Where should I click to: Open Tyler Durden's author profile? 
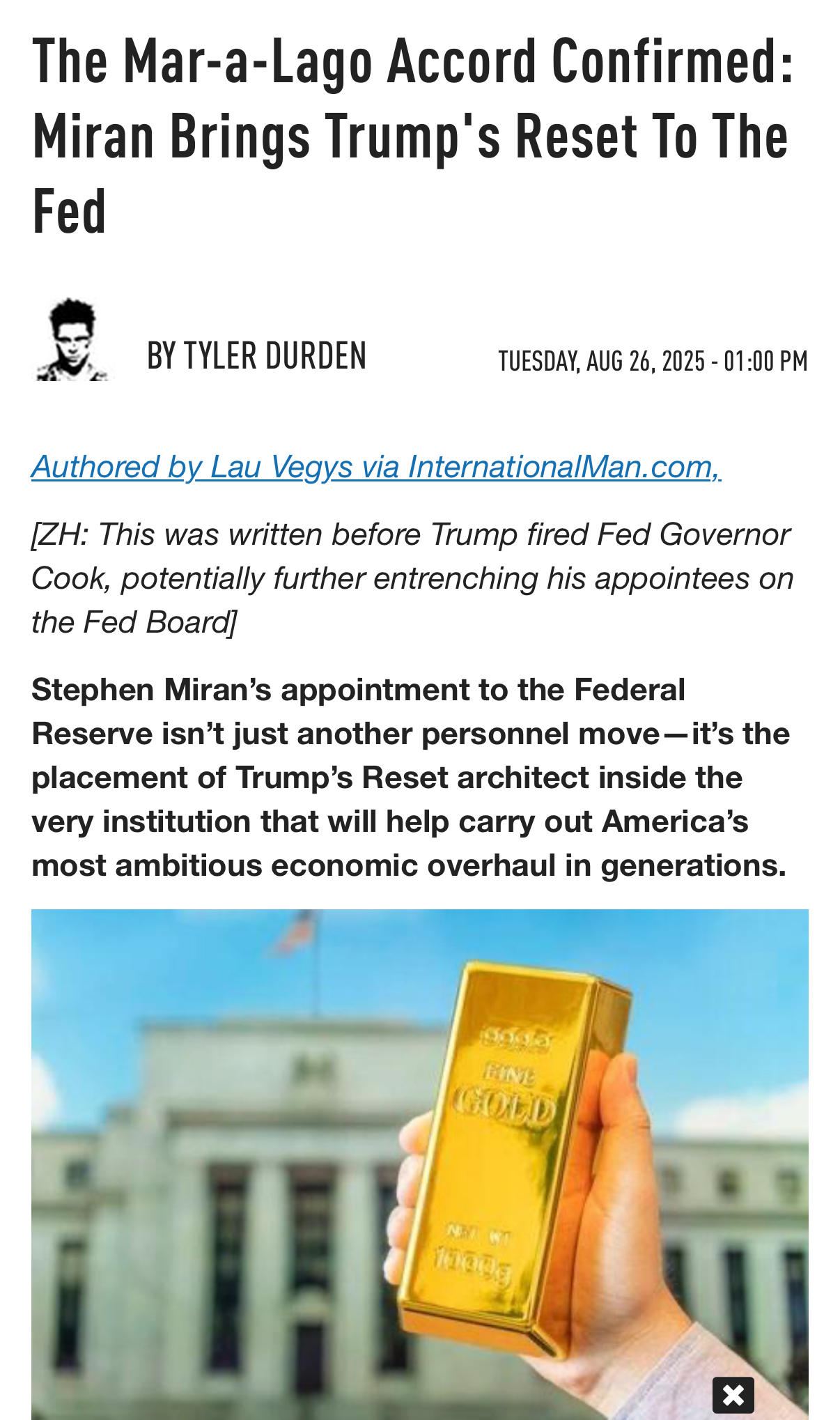click(256, 355)
